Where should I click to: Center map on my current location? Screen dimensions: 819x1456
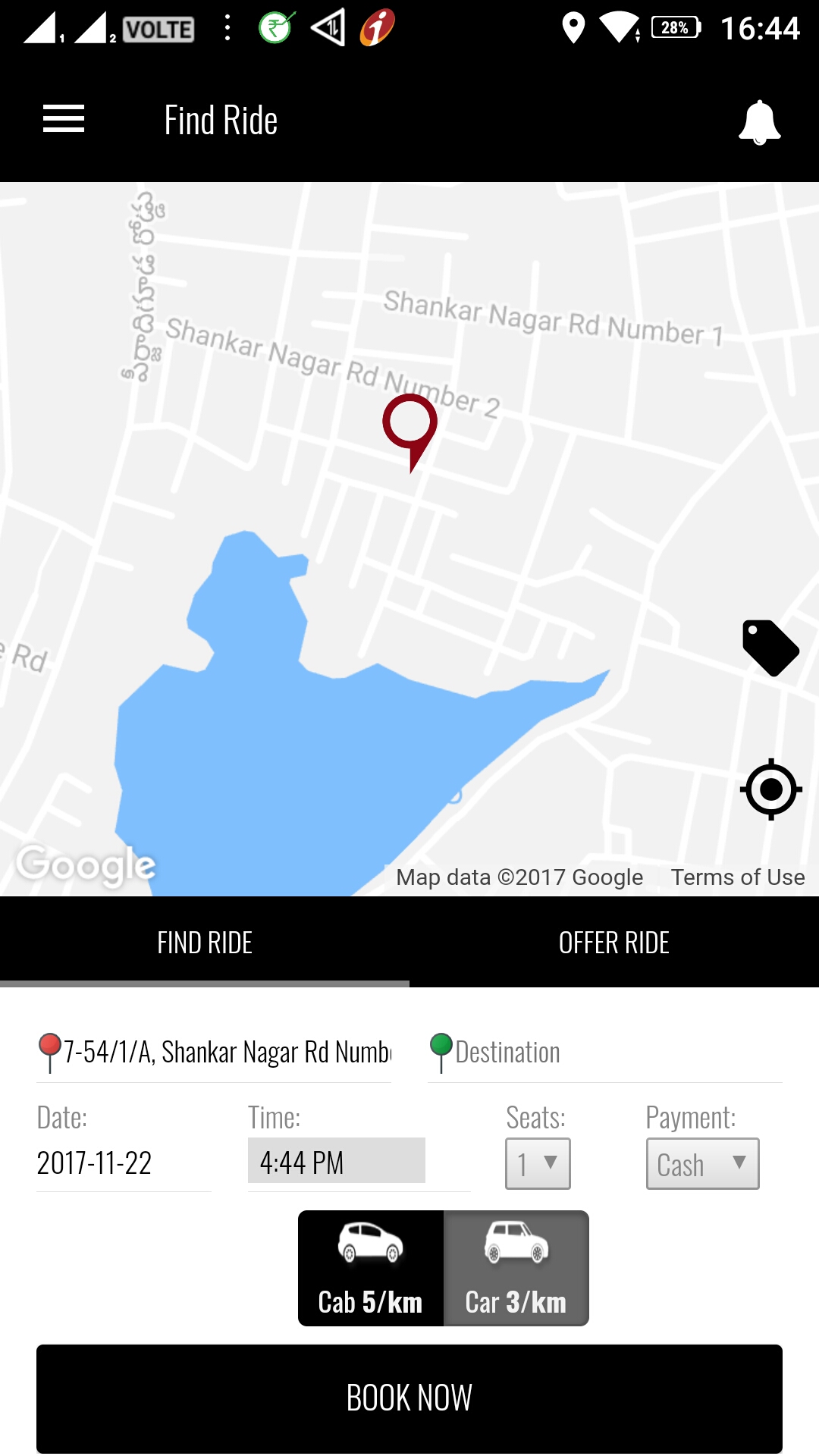770,789
